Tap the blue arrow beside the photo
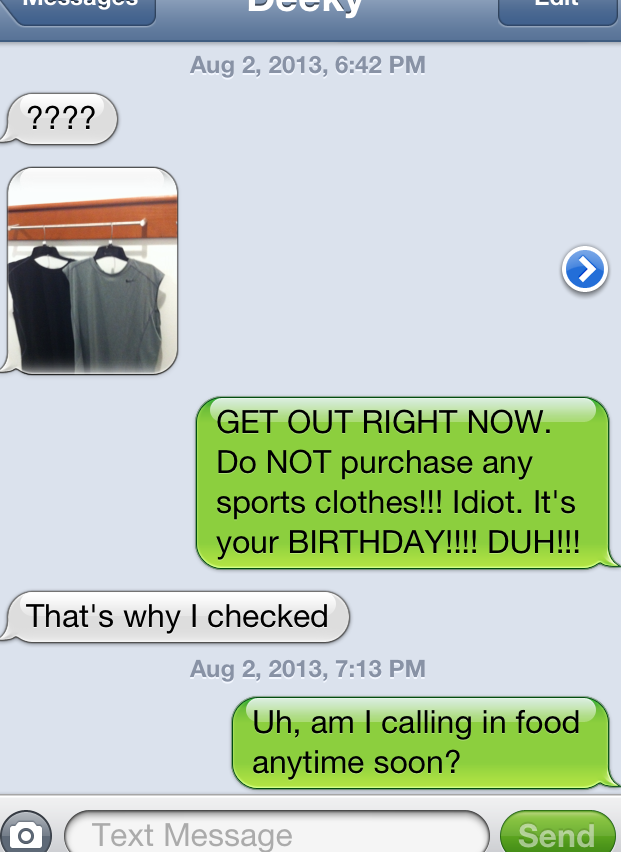The height and width of the screenshot is (852, 621). pyautogui.click(x=585, y=269)
